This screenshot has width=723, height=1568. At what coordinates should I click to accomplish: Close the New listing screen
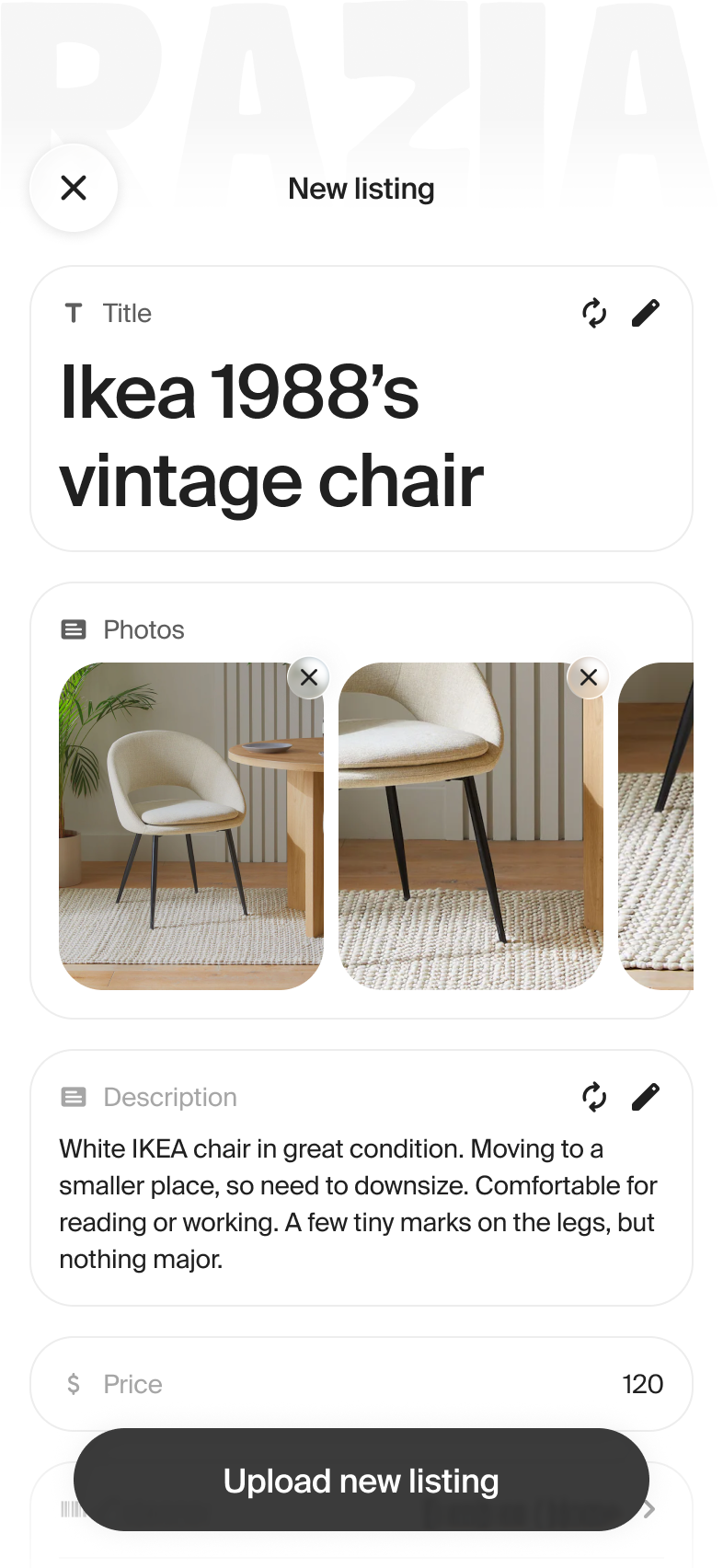click(74, 188)
